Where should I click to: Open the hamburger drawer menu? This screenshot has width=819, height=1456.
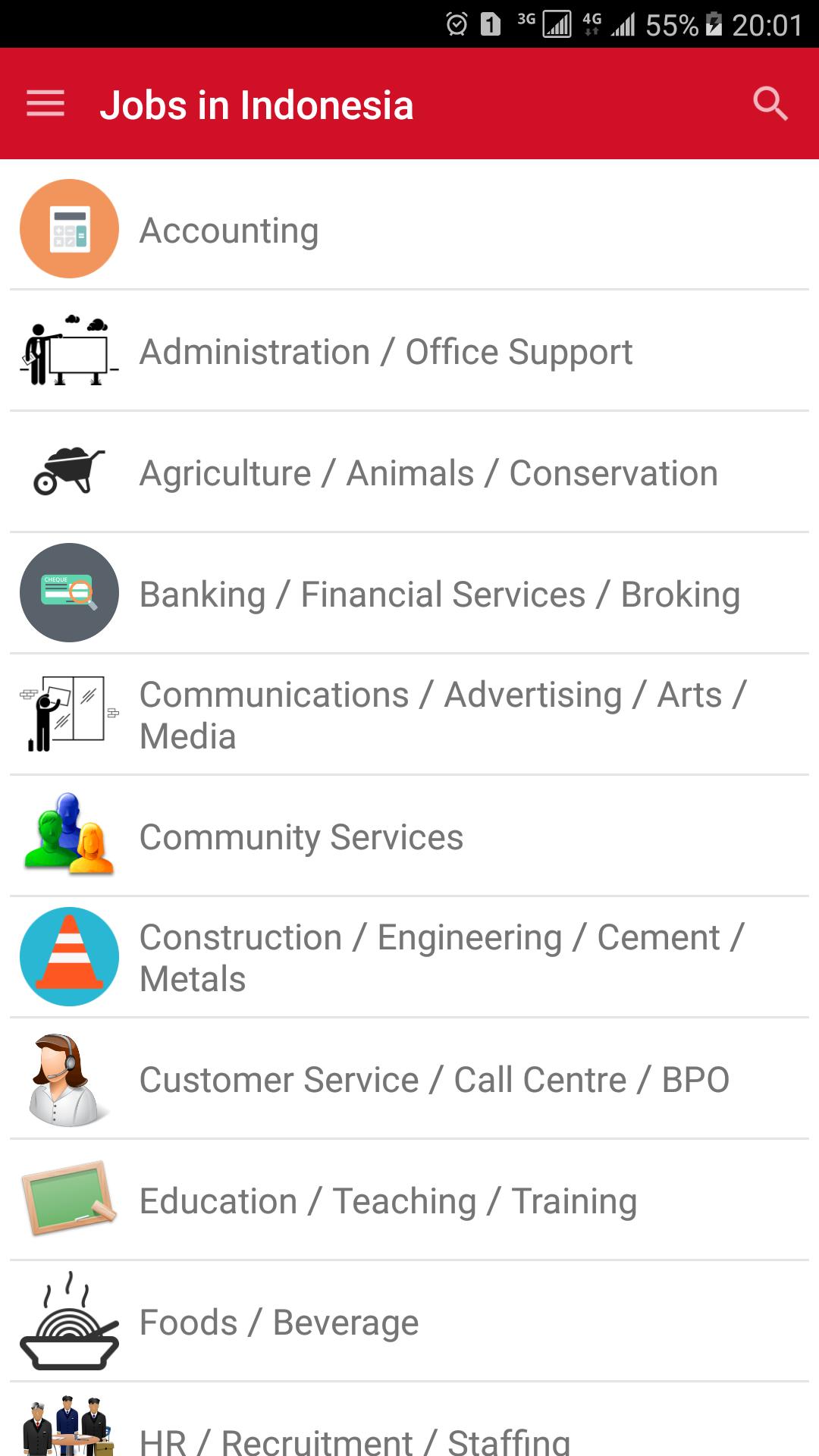tap(45, 104)
